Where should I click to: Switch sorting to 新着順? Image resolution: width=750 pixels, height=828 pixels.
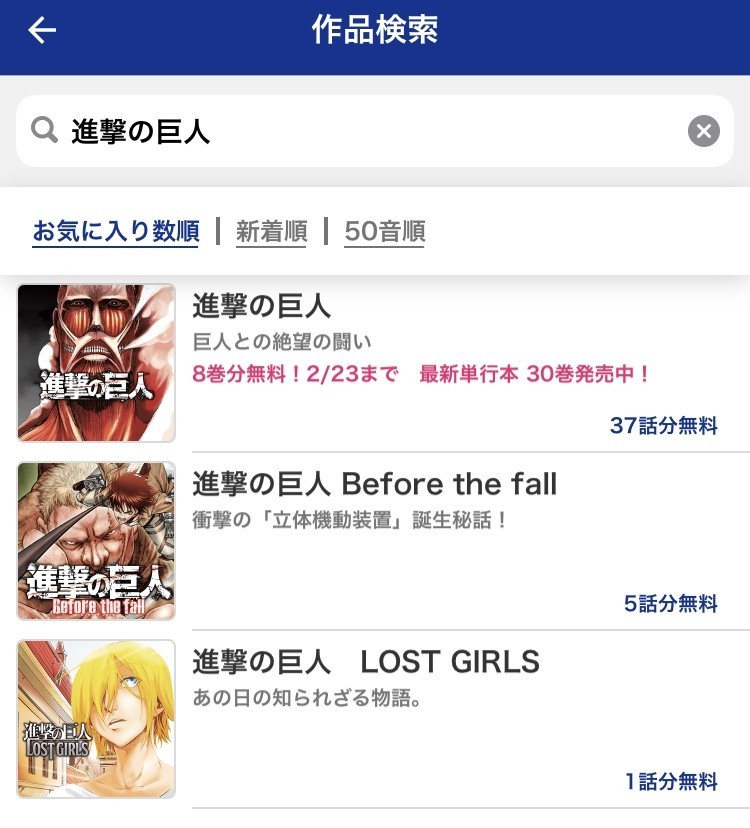click(271, 232)
